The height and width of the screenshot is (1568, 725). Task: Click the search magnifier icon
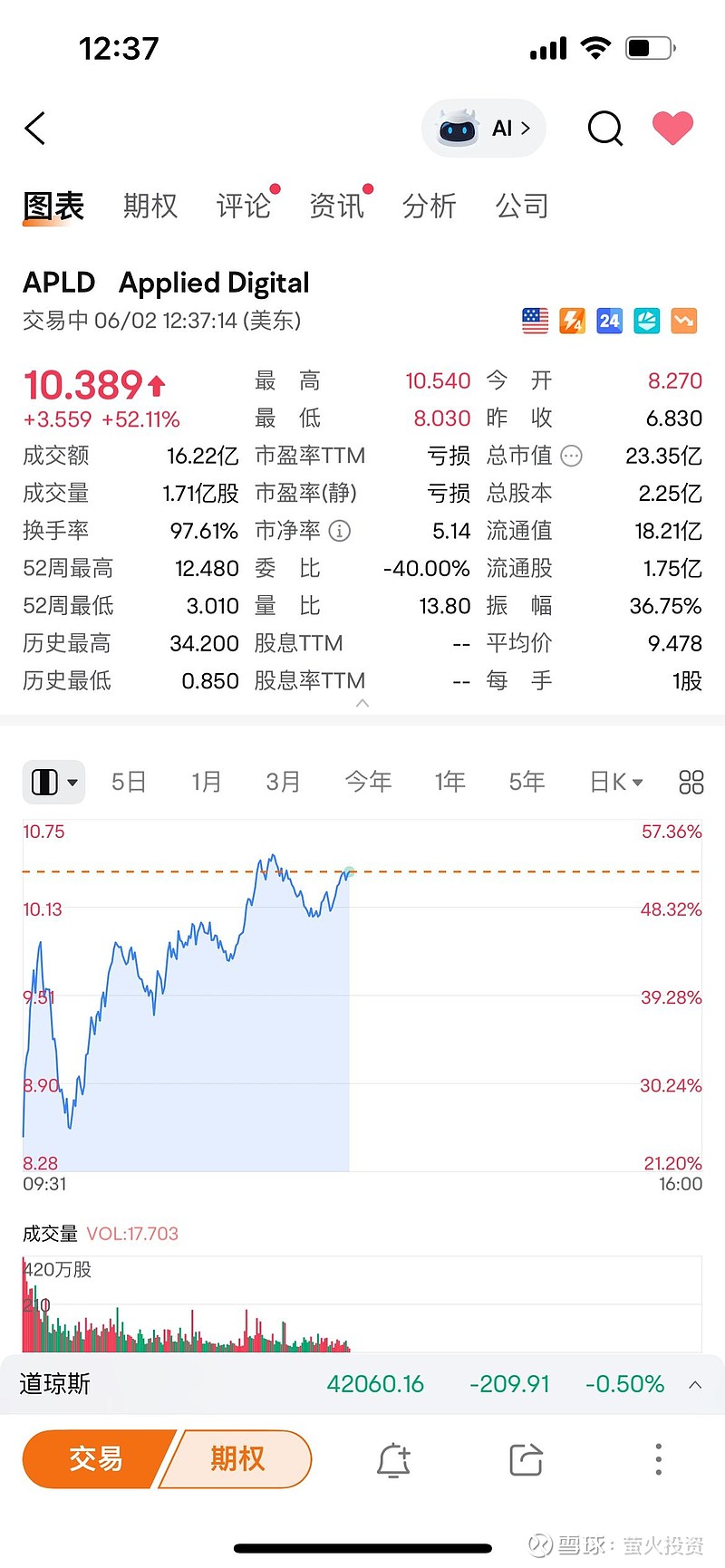click(604, 129)
